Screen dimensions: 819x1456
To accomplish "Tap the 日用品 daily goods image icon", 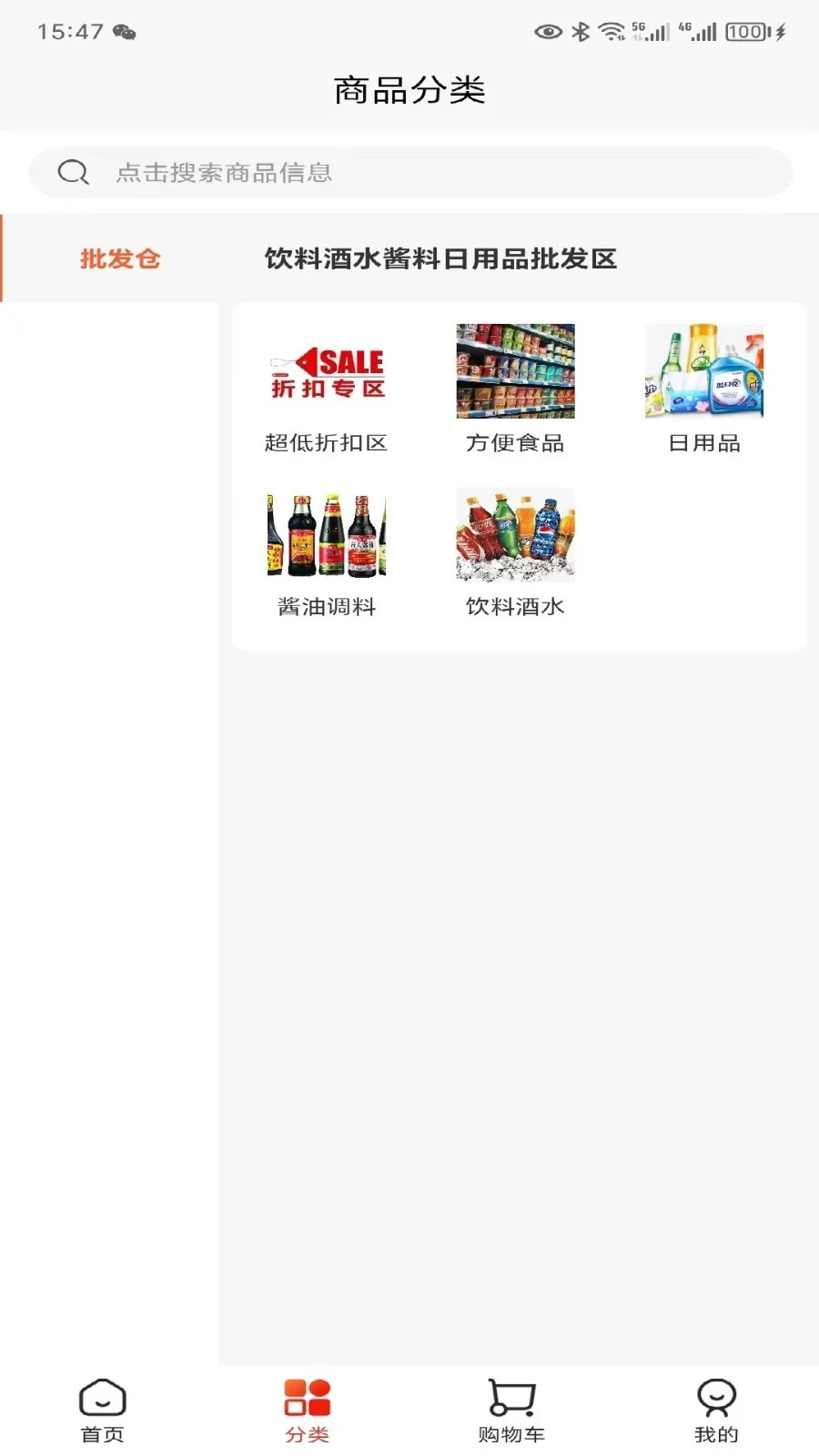I will pyautogui.click(x=703, y=369).
